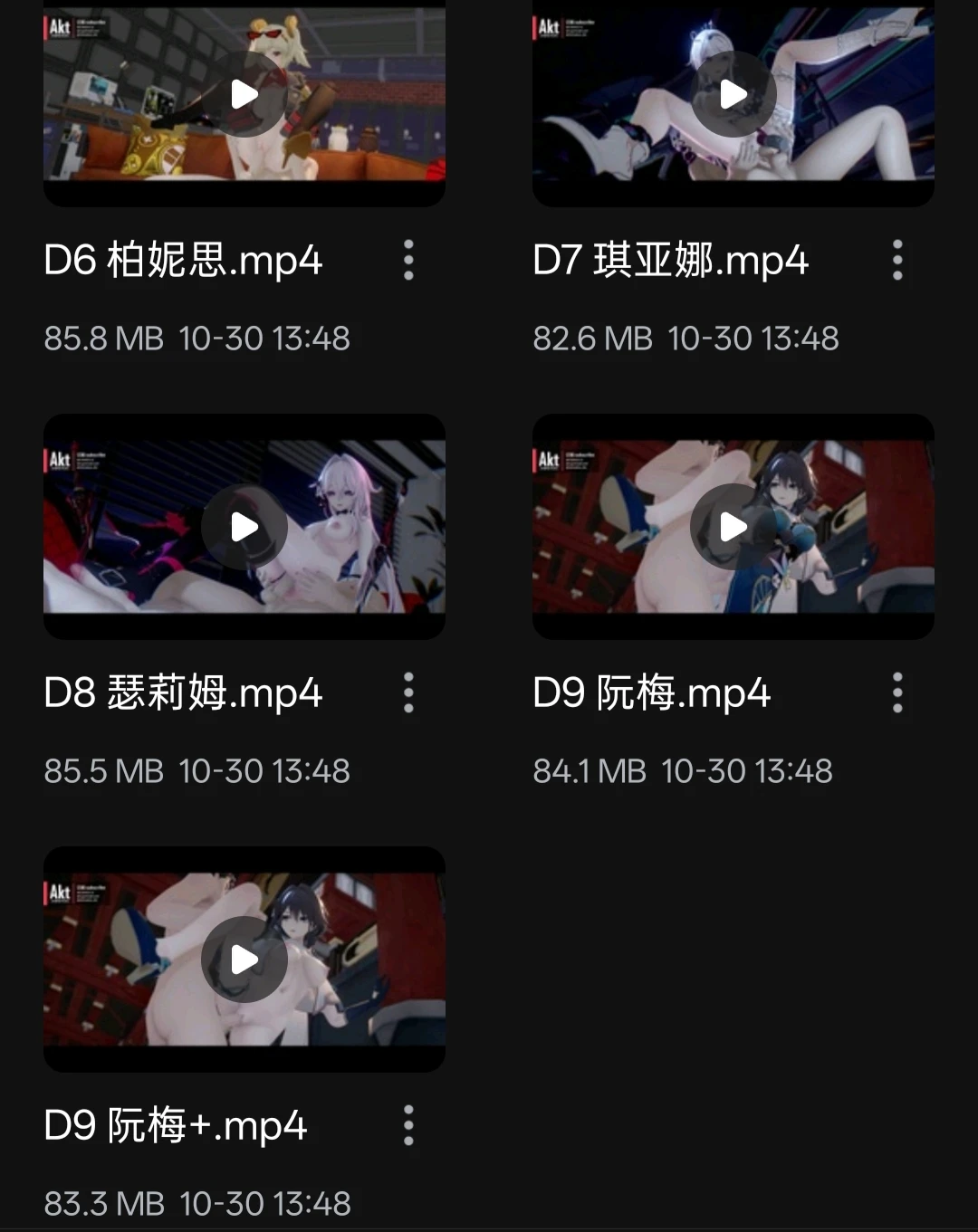Play the D9 阮梅+.mp4 video
This screenshot has width=978, height=1232.
click(243, 959)
